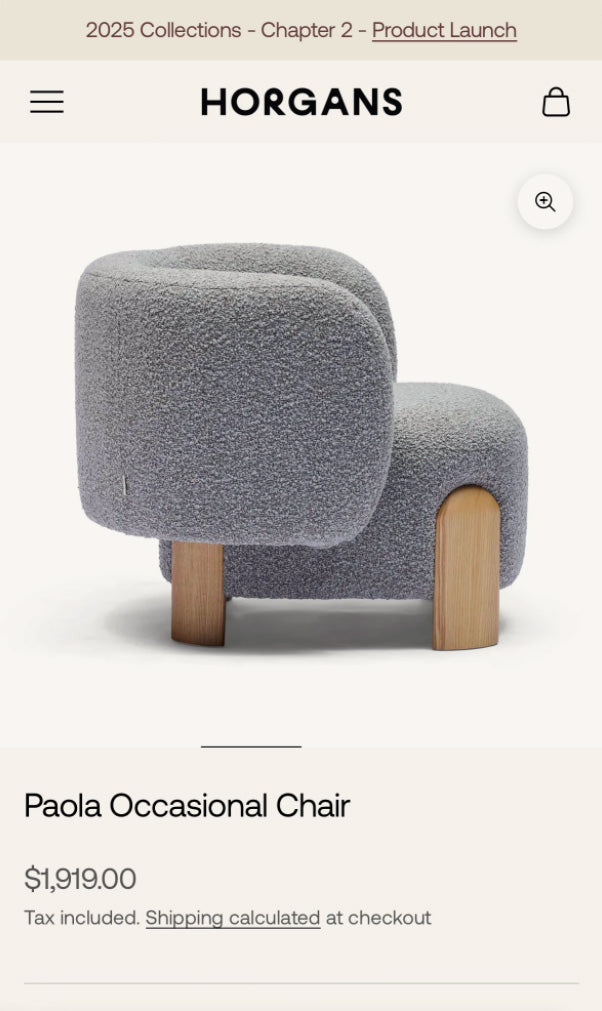Open the Paola chair photo
Screen dimensions: 602x1011
coord(300,445)
